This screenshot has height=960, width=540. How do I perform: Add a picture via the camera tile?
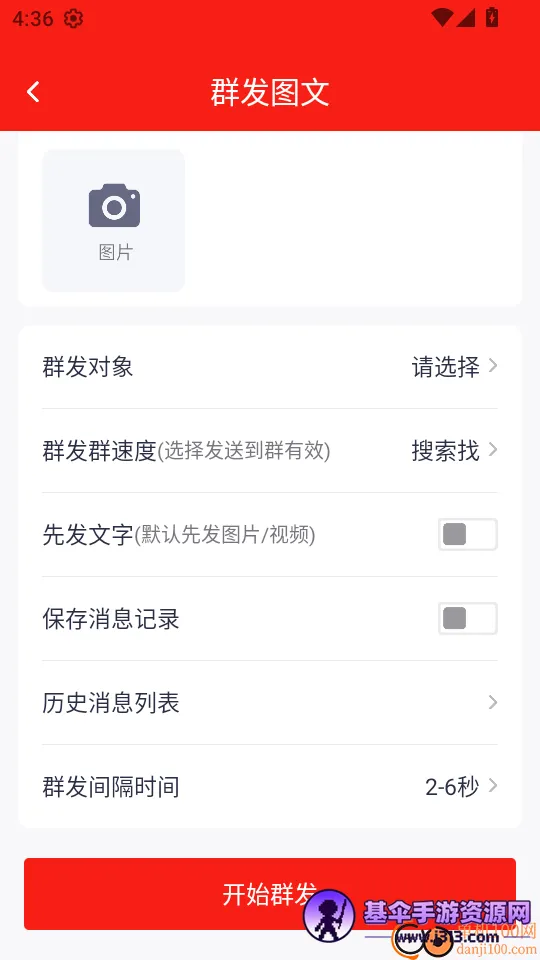pyautogui.click(x=113, y=220)
